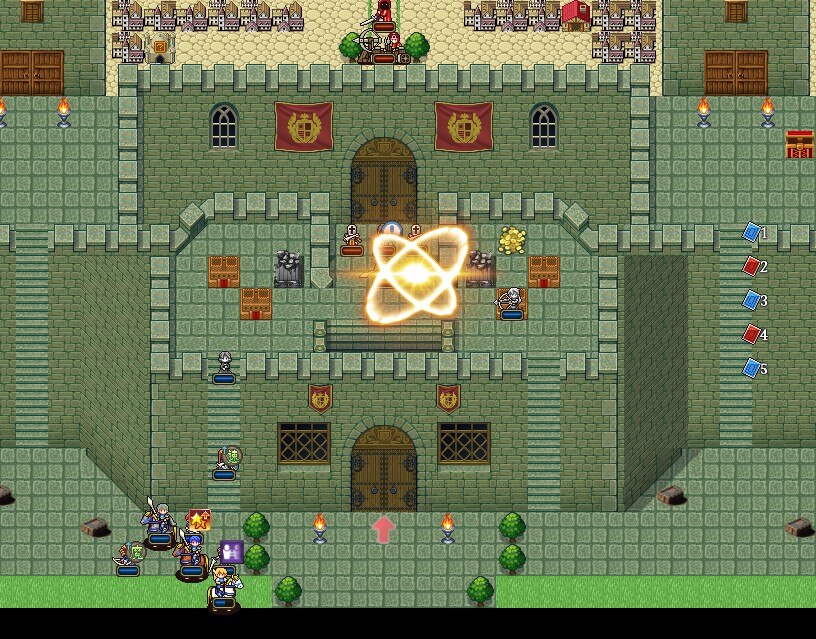The height and width of the screenshot is (639, 816).
Task: Tap the skeleton archer beside the treasure chest
Action: pos(512,300)
